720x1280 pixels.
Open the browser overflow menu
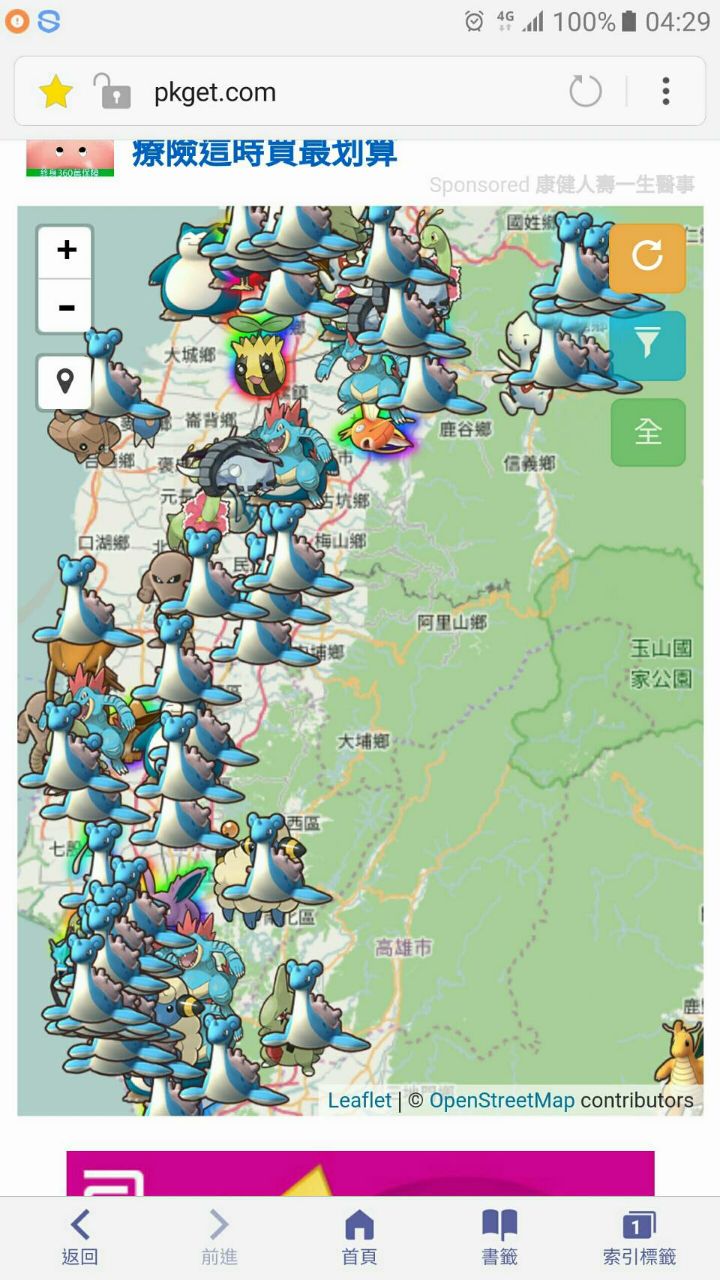[x=665, y=92]
